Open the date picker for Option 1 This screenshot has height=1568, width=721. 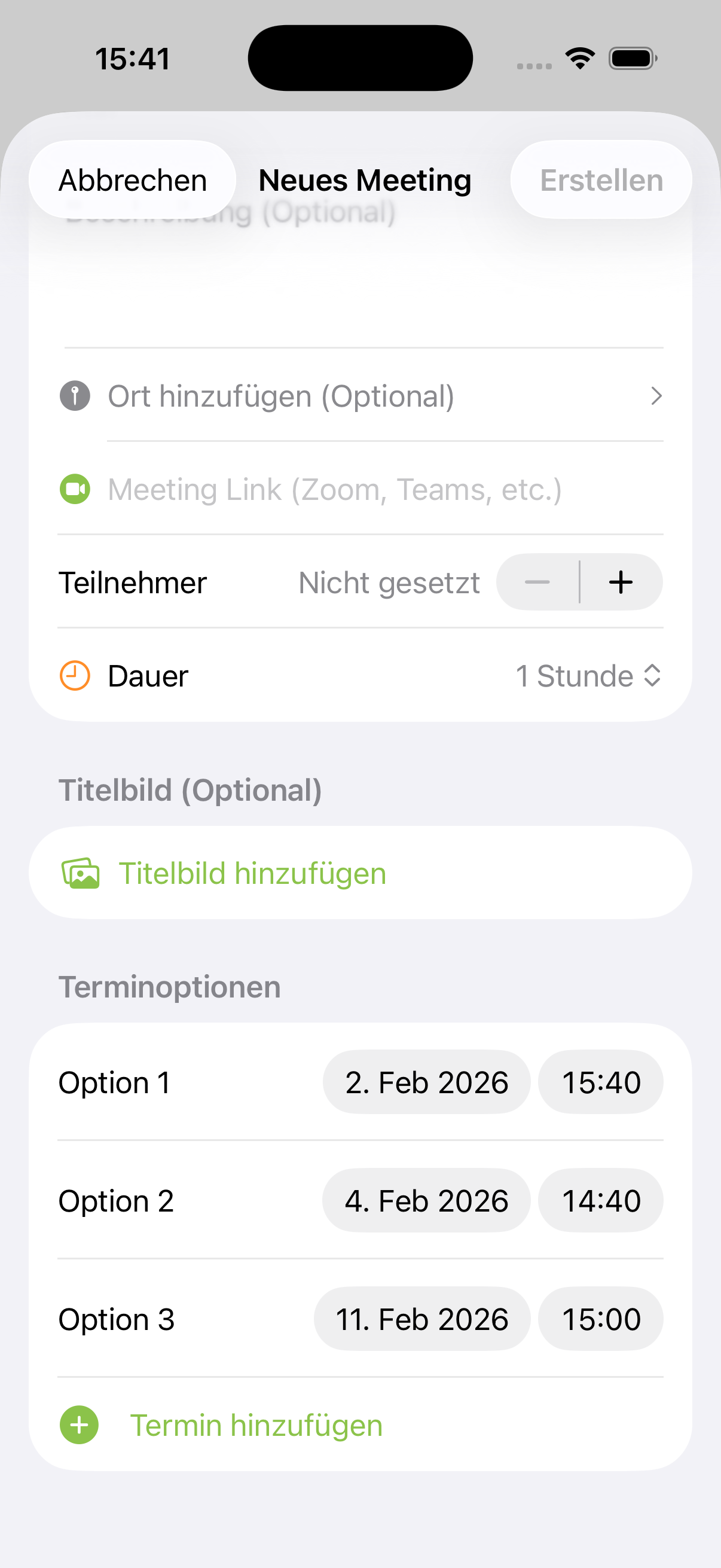[426, 1082]
